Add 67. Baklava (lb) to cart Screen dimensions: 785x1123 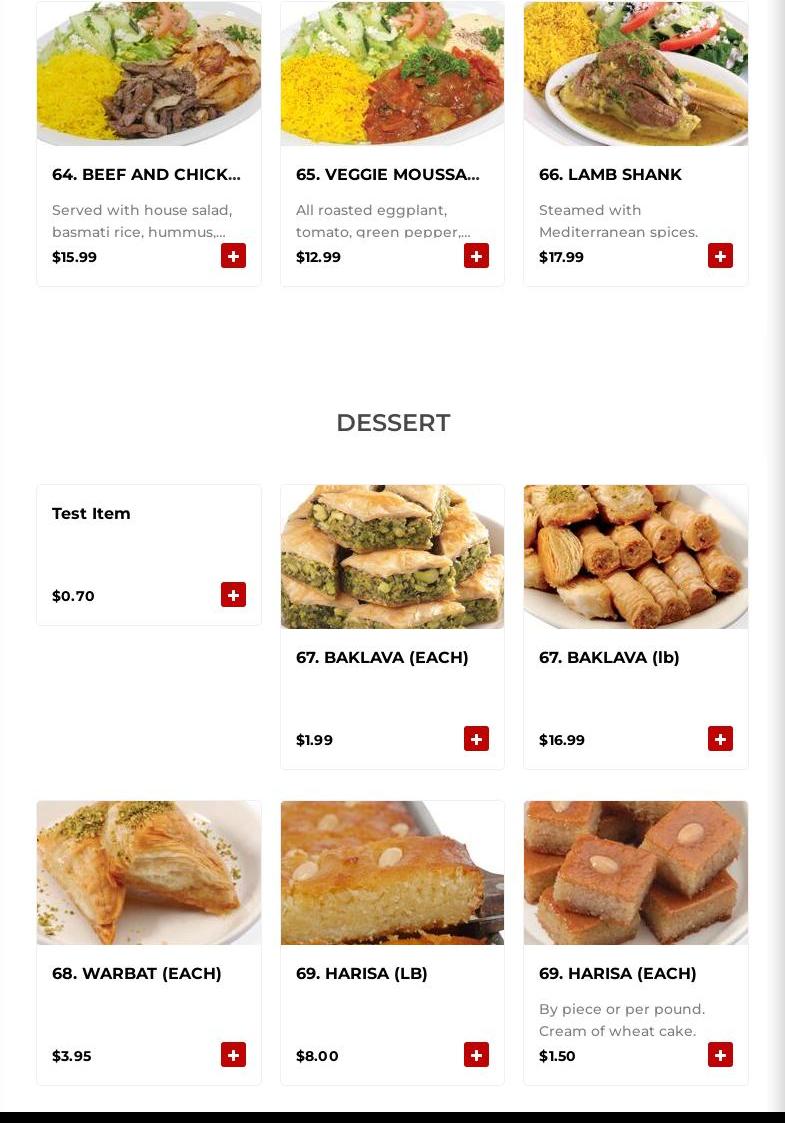(720, 739)
